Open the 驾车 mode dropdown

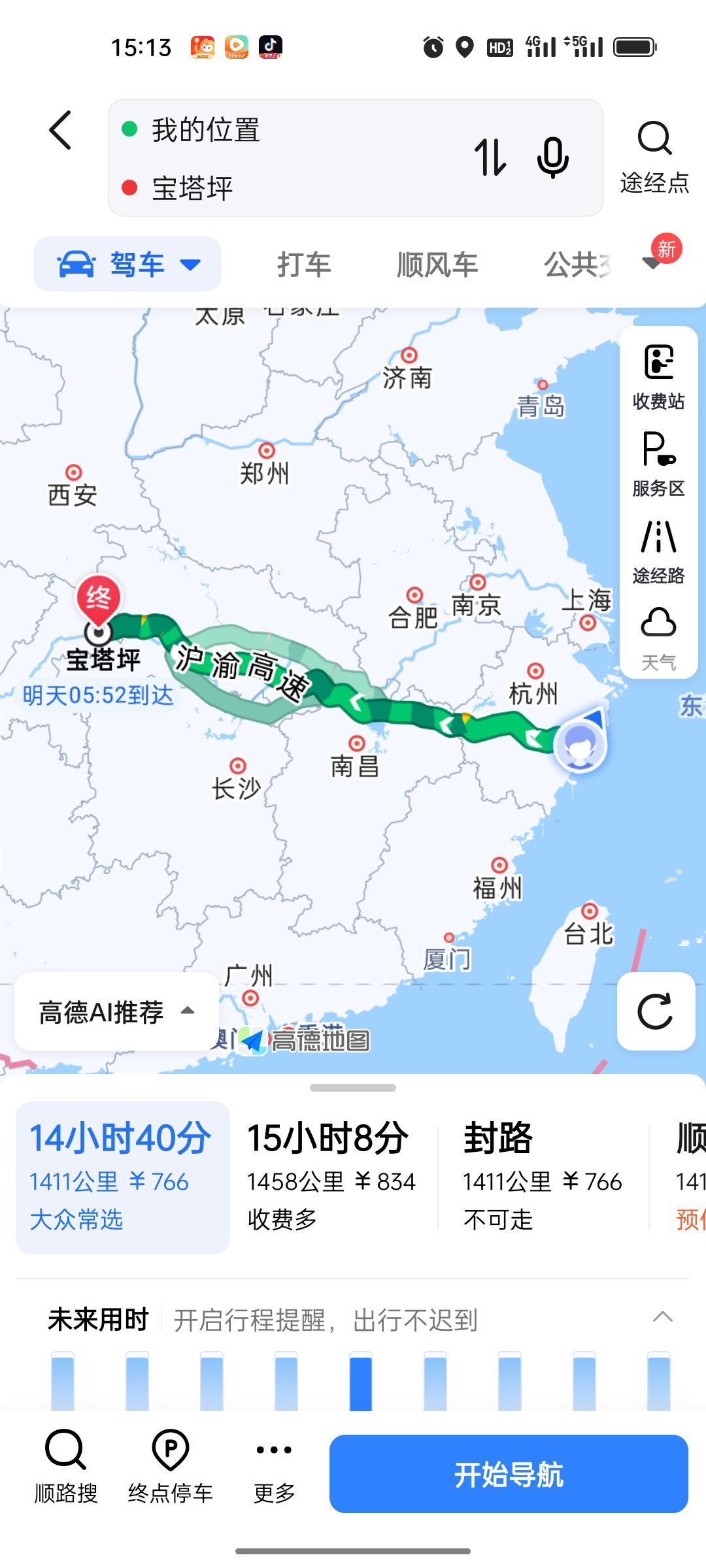pyautogui.click(x=127, y=264)
